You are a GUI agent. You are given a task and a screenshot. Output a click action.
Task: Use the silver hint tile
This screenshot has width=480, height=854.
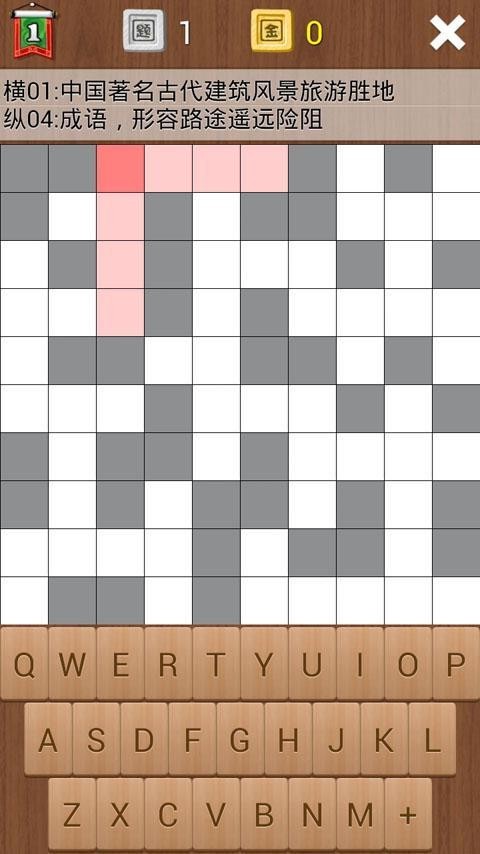pyautogui.click(x=143, y=31)
